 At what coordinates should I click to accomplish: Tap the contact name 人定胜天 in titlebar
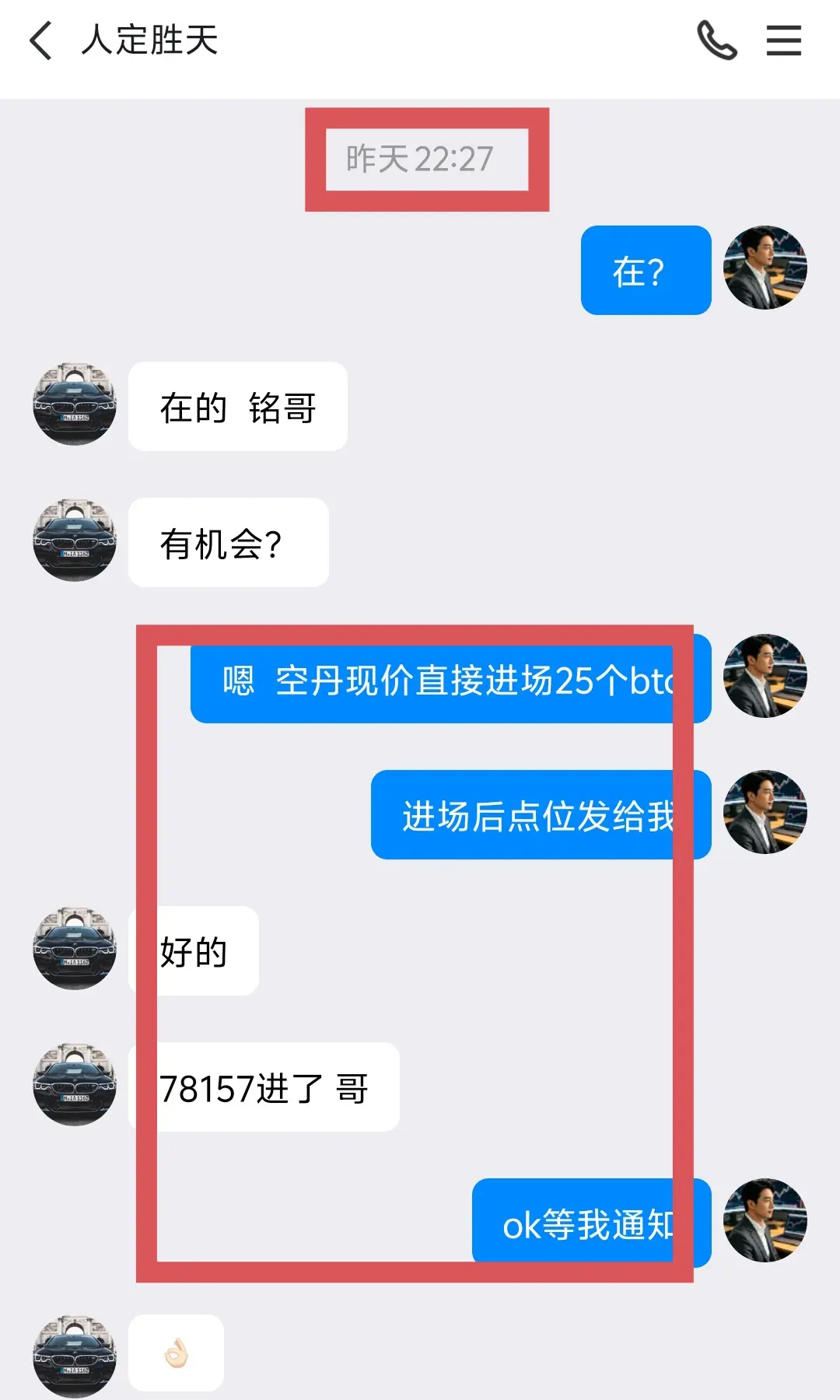click(x=148, y=40)
